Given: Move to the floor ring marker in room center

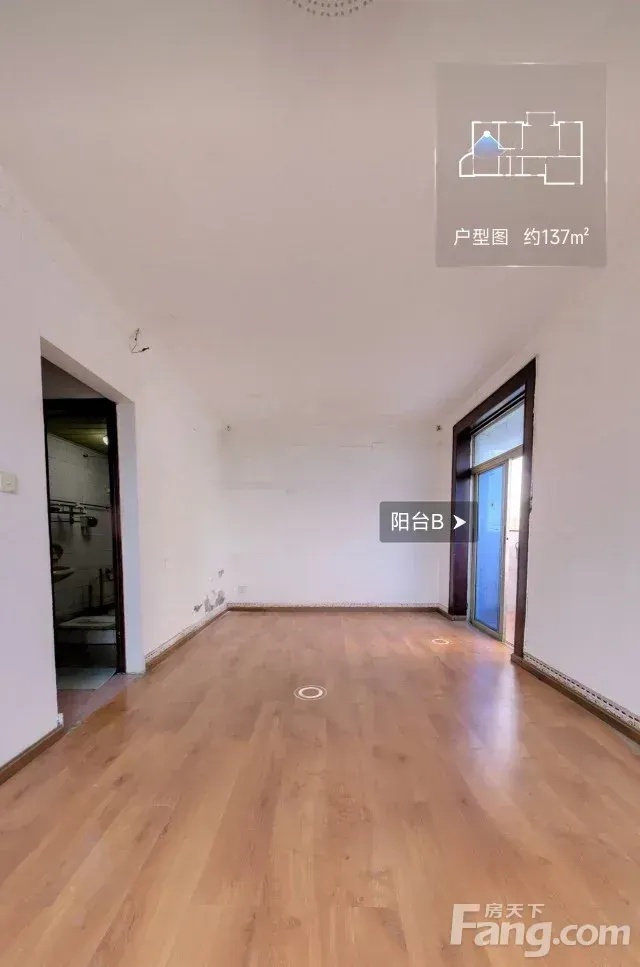Looking at the screenshot, I should (x=310, y=693).
